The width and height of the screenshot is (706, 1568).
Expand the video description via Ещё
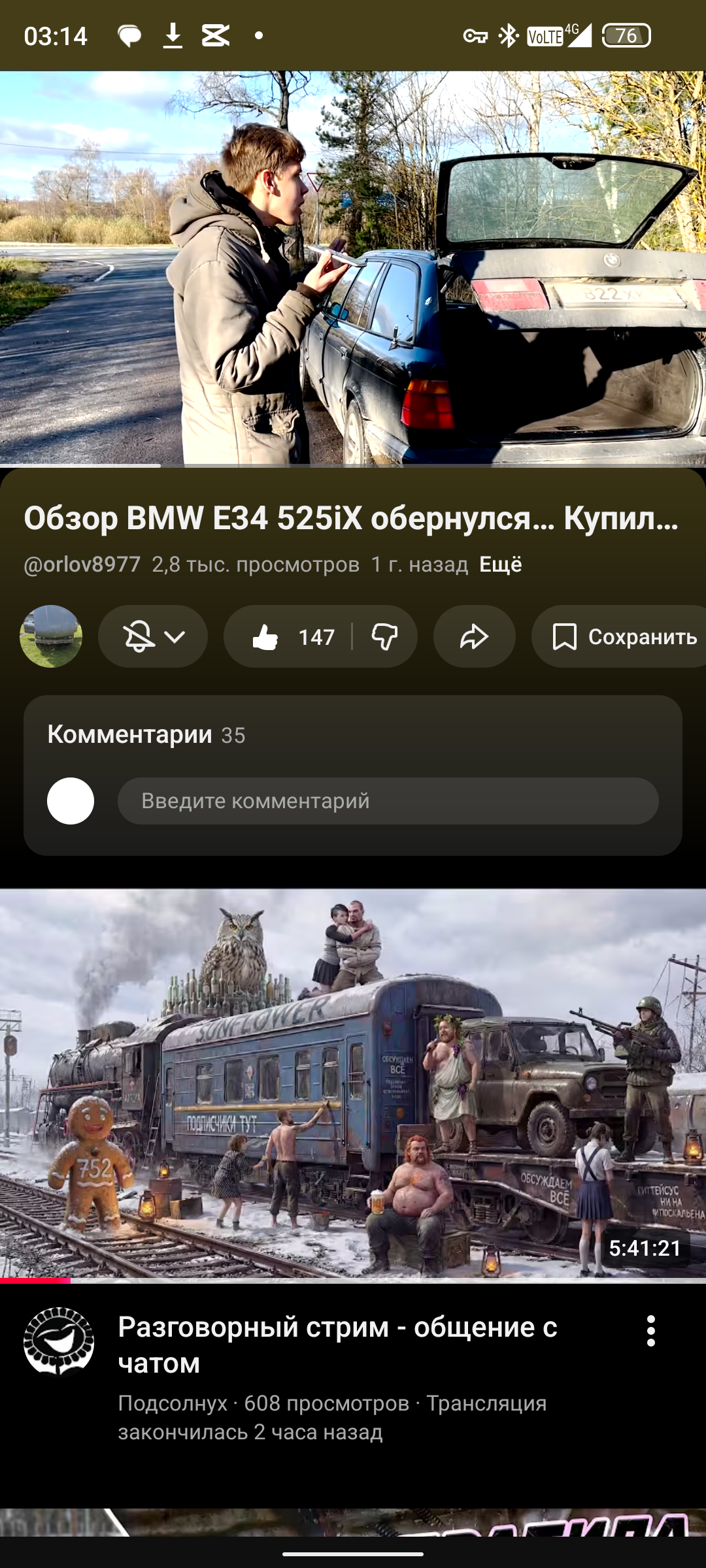point(500,564)
